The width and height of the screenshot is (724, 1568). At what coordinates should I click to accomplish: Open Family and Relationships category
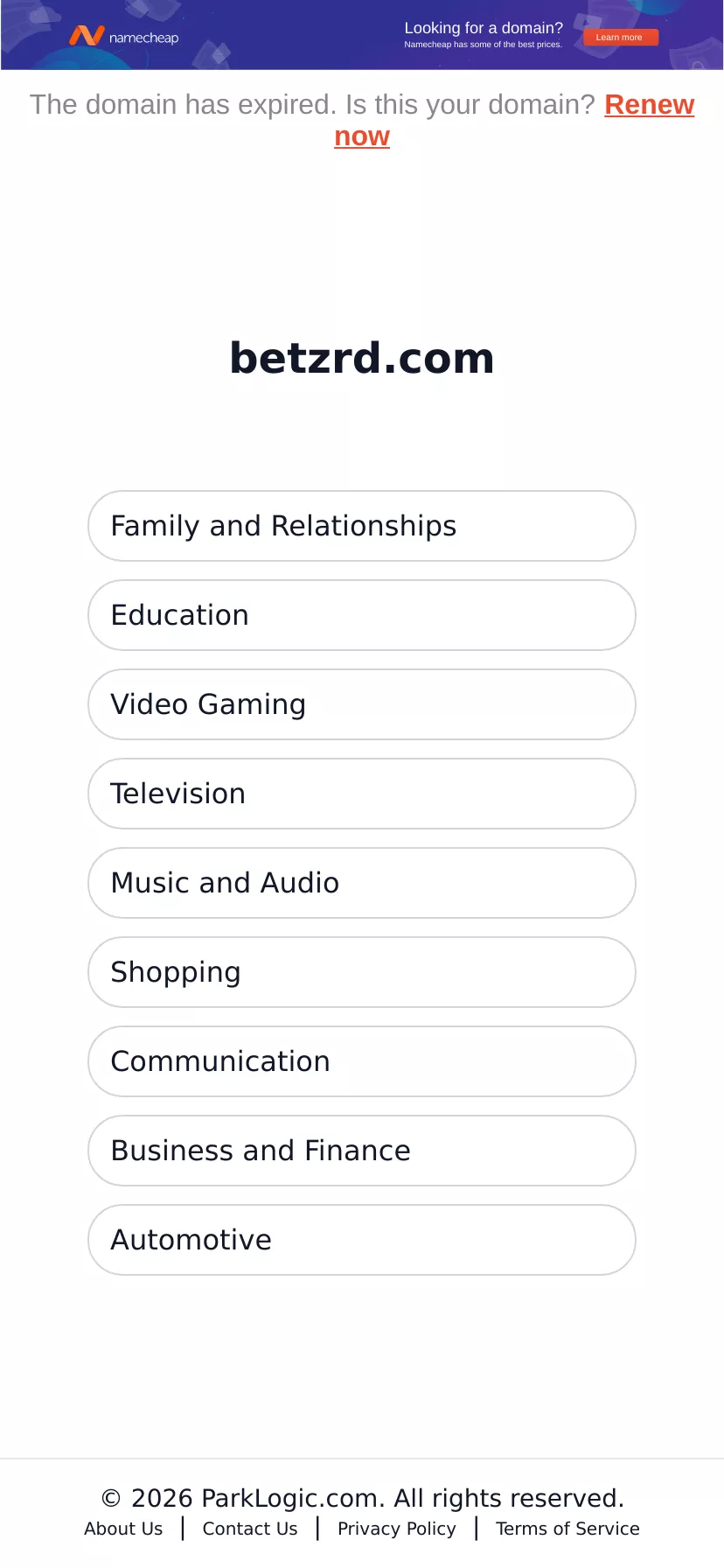pos(362,526)
